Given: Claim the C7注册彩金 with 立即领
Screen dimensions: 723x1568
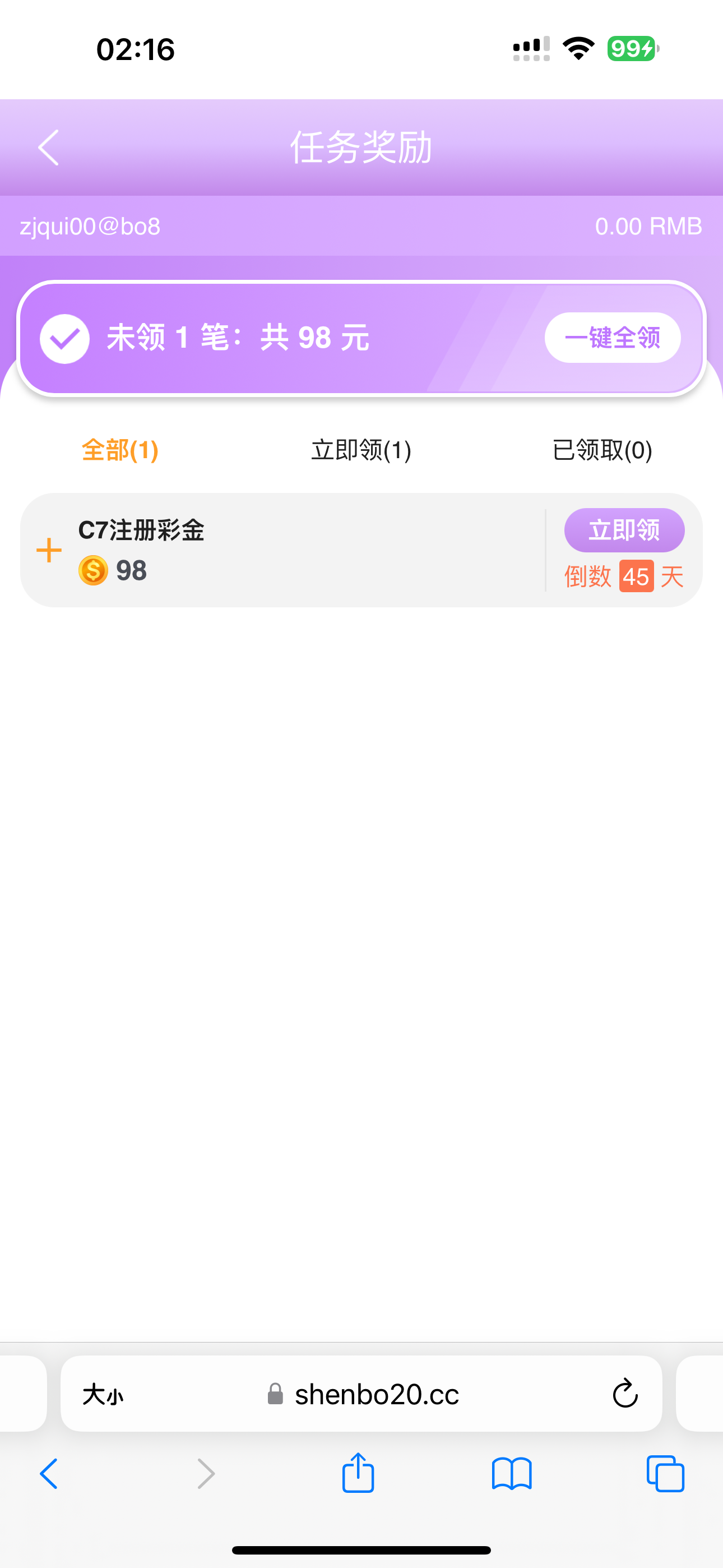Looking at the screenshot, I should pyautogui.click(x=624, y=530).
